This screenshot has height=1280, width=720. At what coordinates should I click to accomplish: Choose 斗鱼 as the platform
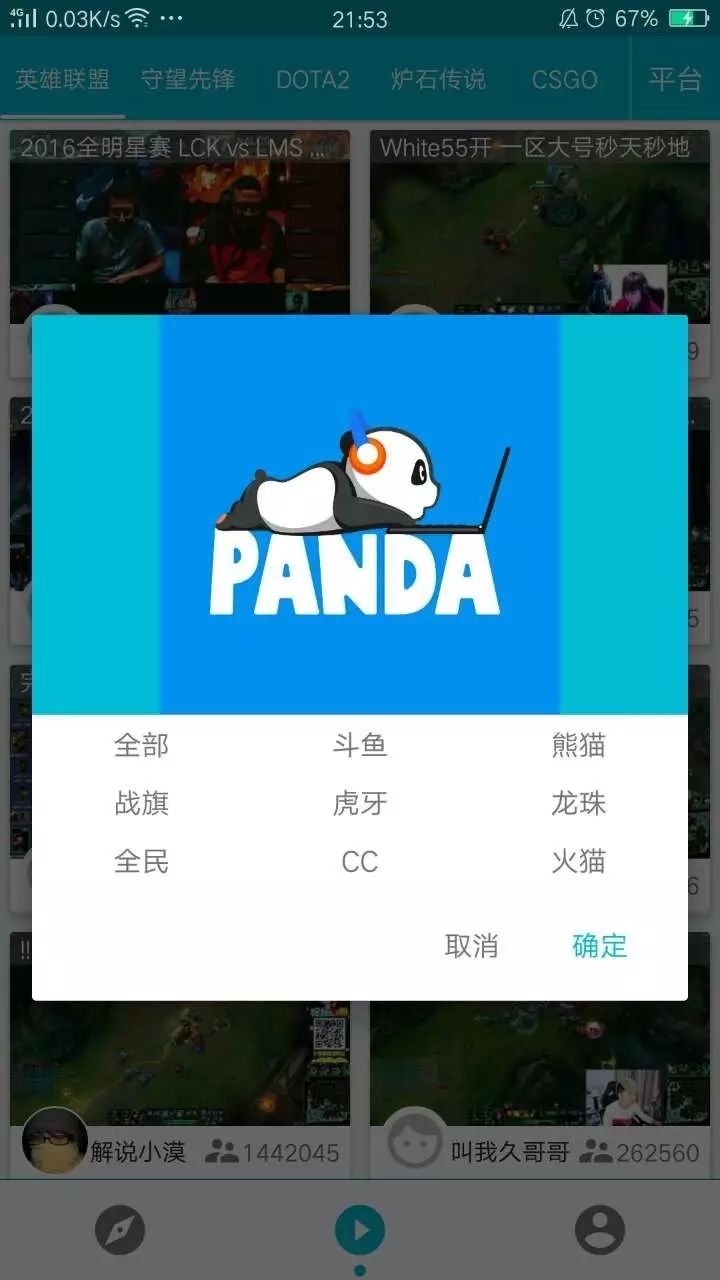coord(360,745)
